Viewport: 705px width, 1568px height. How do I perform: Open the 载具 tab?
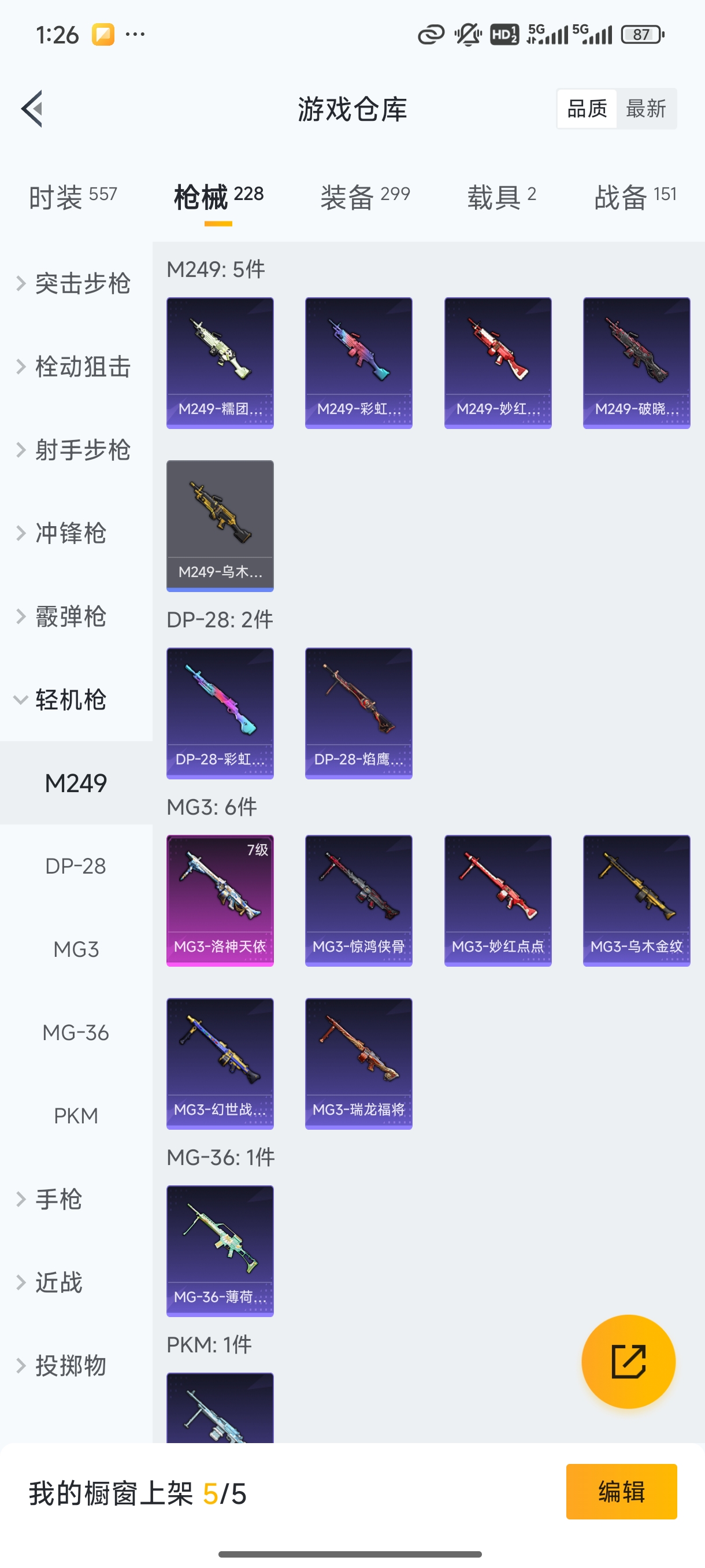click(x=501, y=197)
